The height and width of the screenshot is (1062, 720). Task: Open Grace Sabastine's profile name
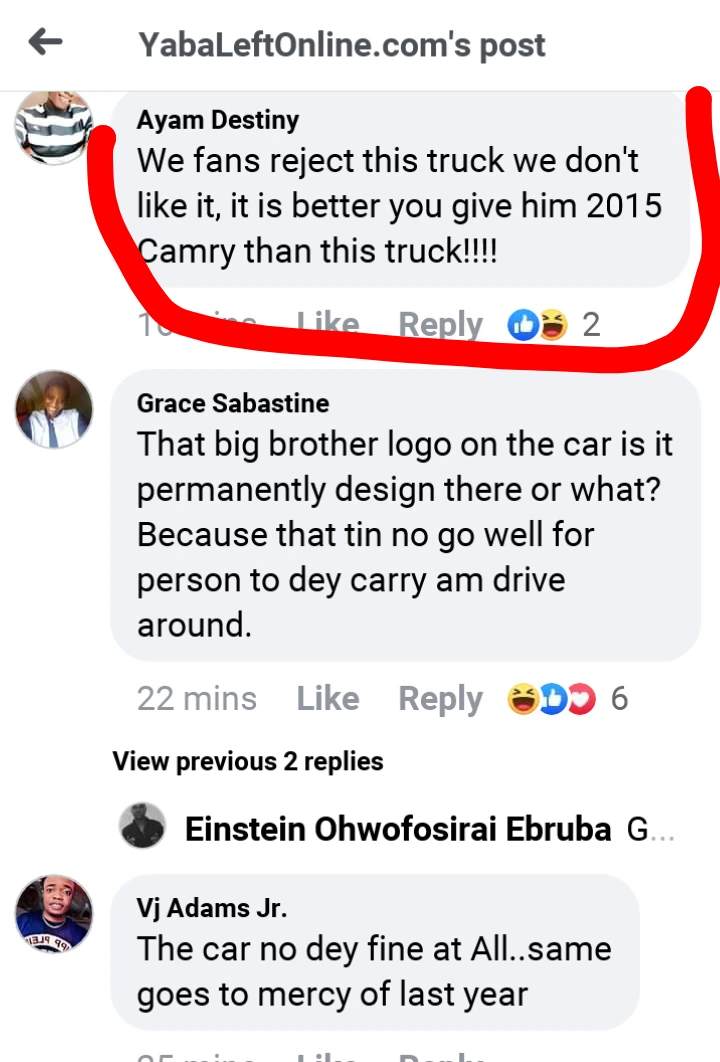(x=232, y=403)
